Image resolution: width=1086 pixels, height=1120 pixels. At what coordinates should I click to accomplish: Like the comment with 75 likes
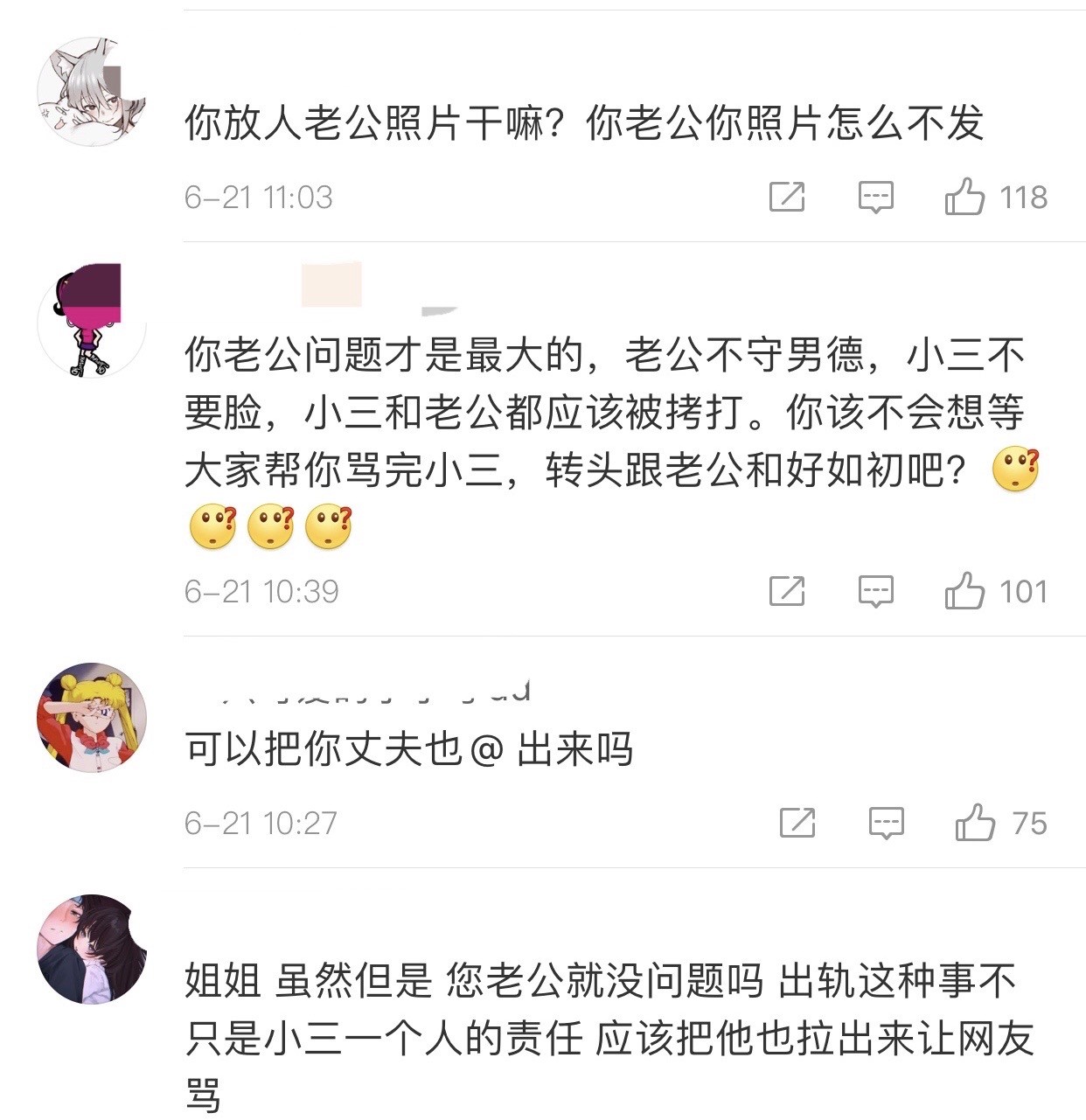coord(975,823)
